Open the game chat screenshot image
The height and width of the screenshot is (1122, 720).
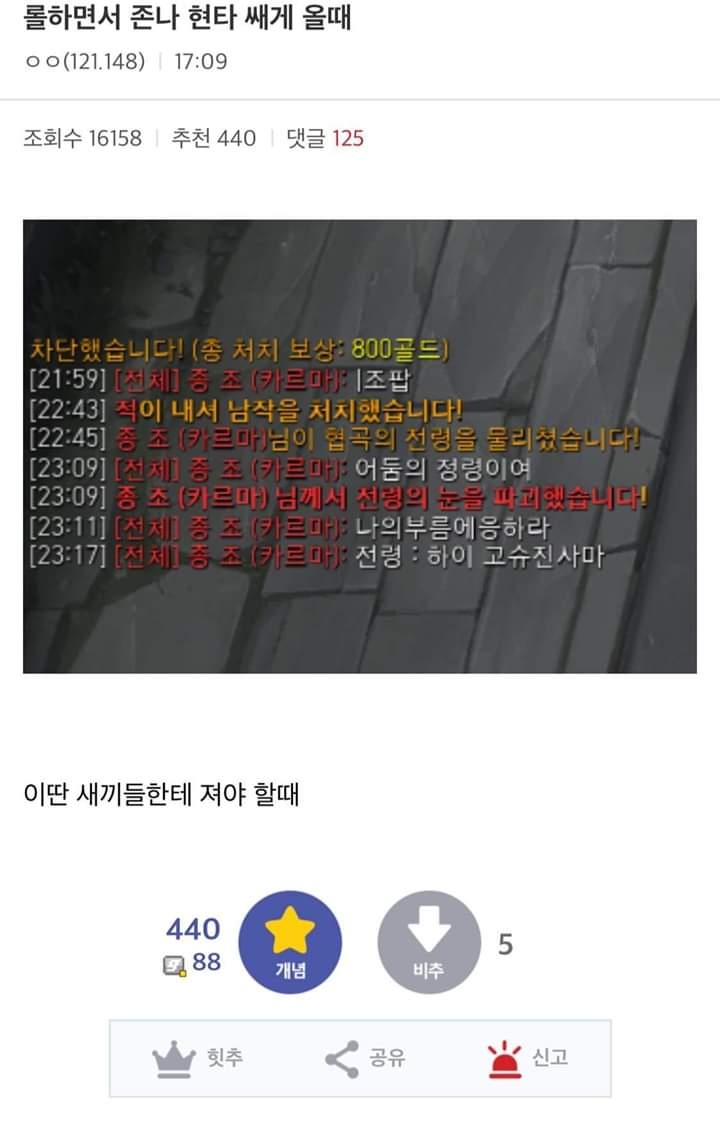click(x=359, y=446)
